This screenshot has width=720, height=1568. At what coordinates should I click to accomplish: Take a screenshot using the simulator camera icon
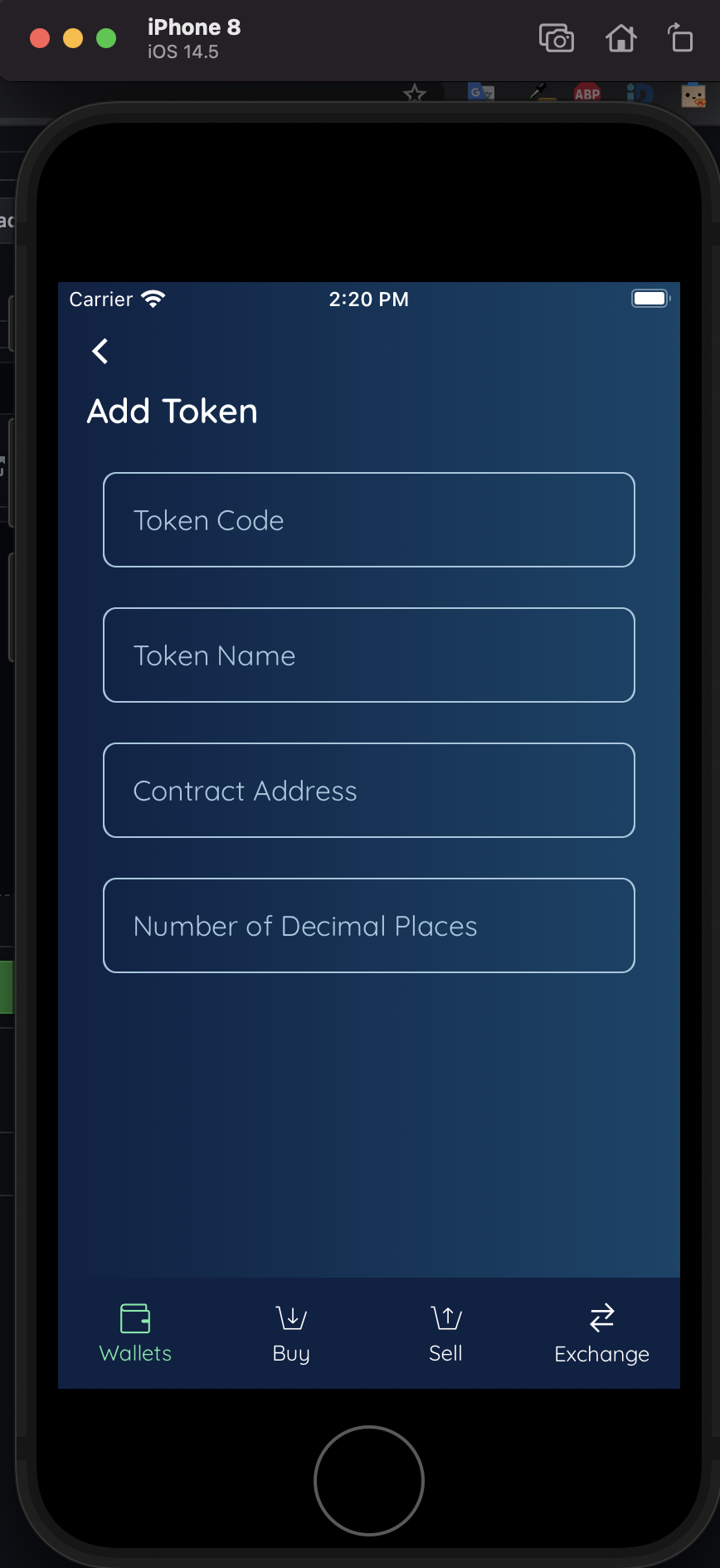[557, 38]
